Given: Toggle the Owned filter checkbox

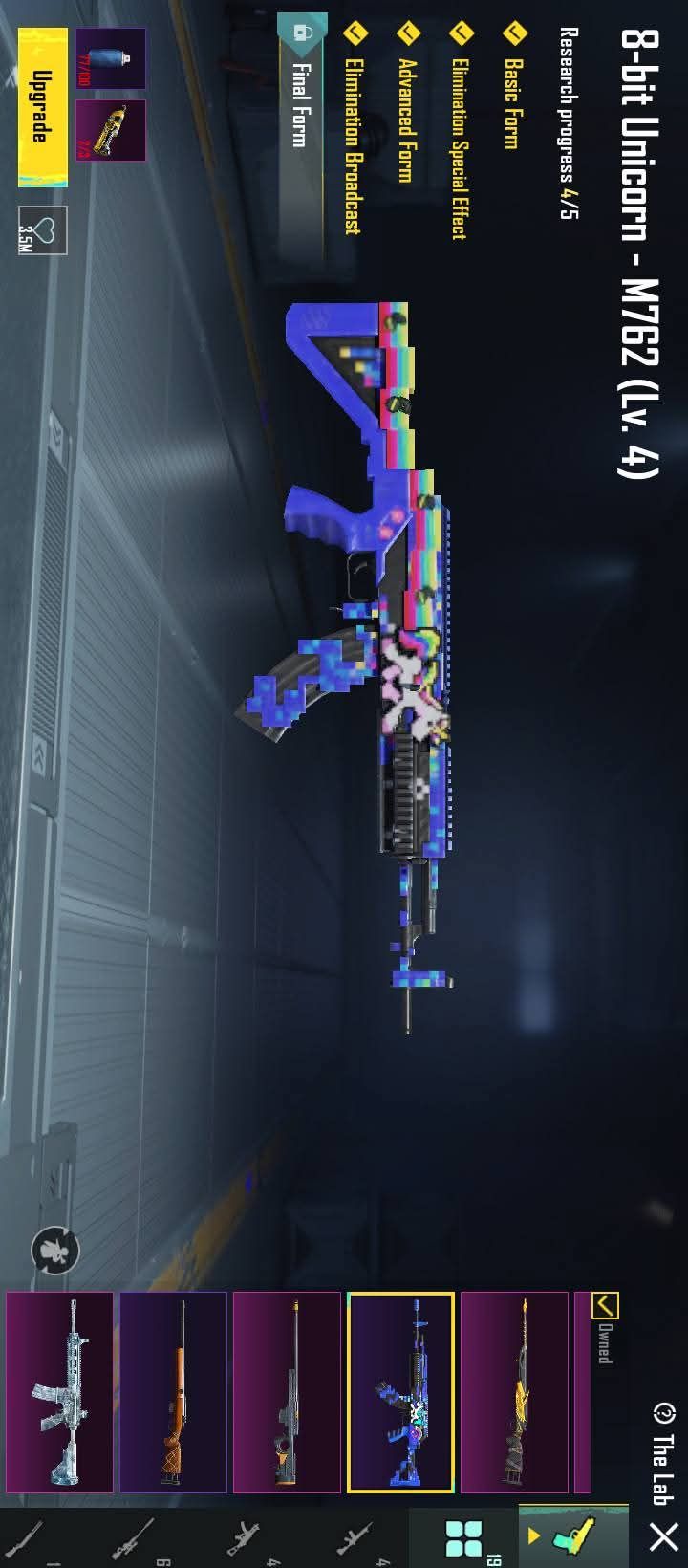Looking at the screenshot, I should [605, 1304].
